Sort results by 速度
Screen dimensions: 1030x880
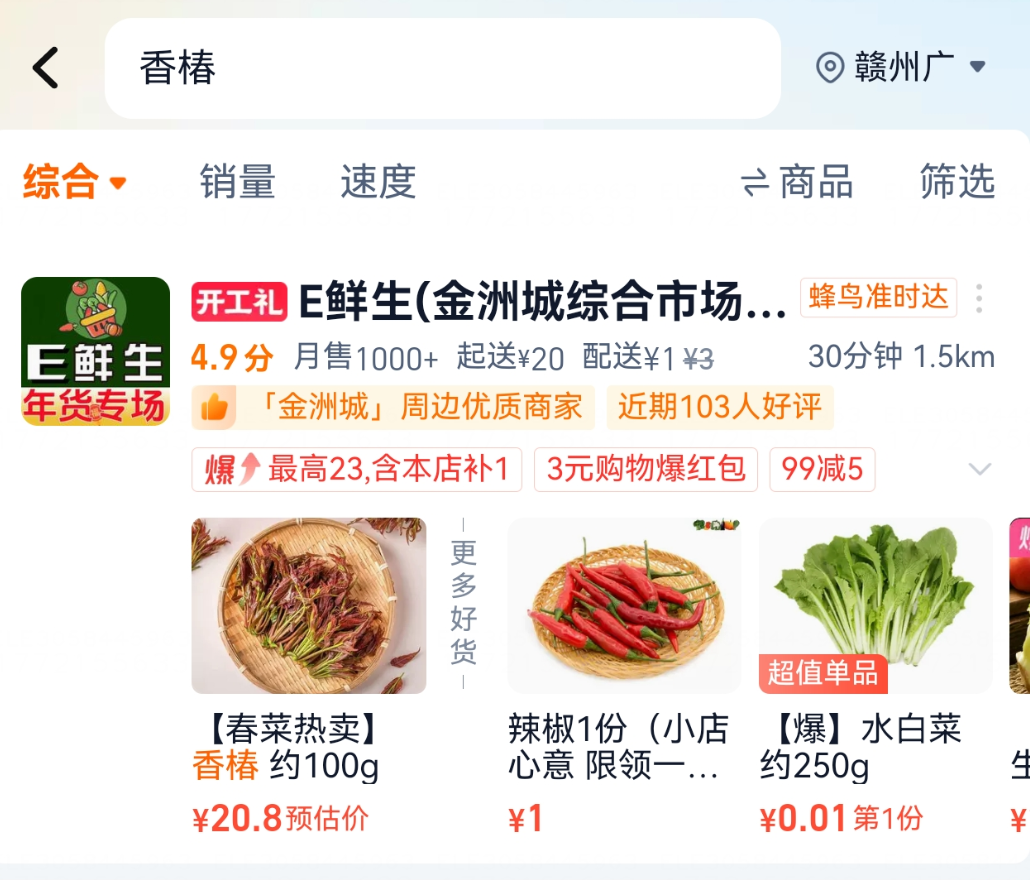click(x=377, y=182)
